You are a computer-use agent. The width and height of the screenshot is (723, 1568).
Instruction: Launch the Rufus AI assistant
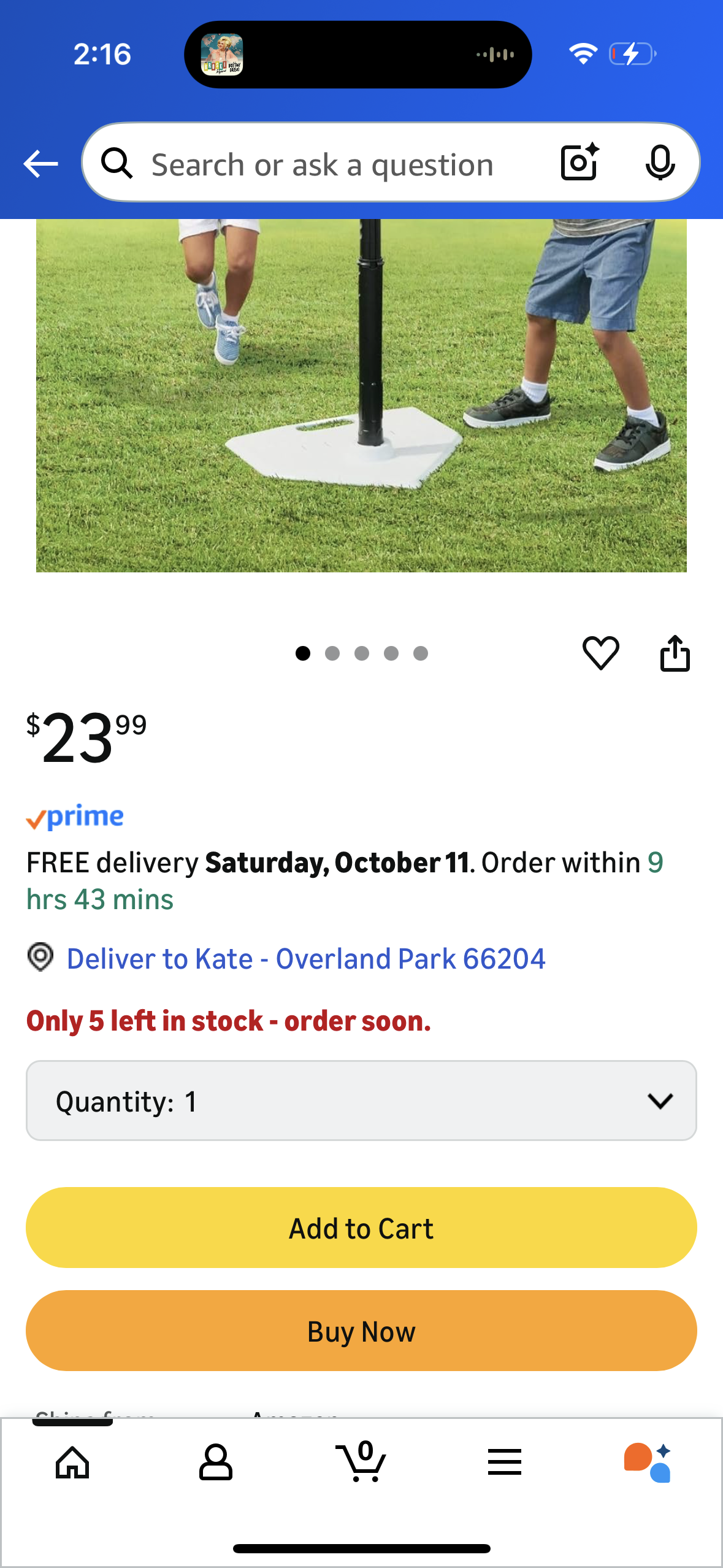point(648,1462)
